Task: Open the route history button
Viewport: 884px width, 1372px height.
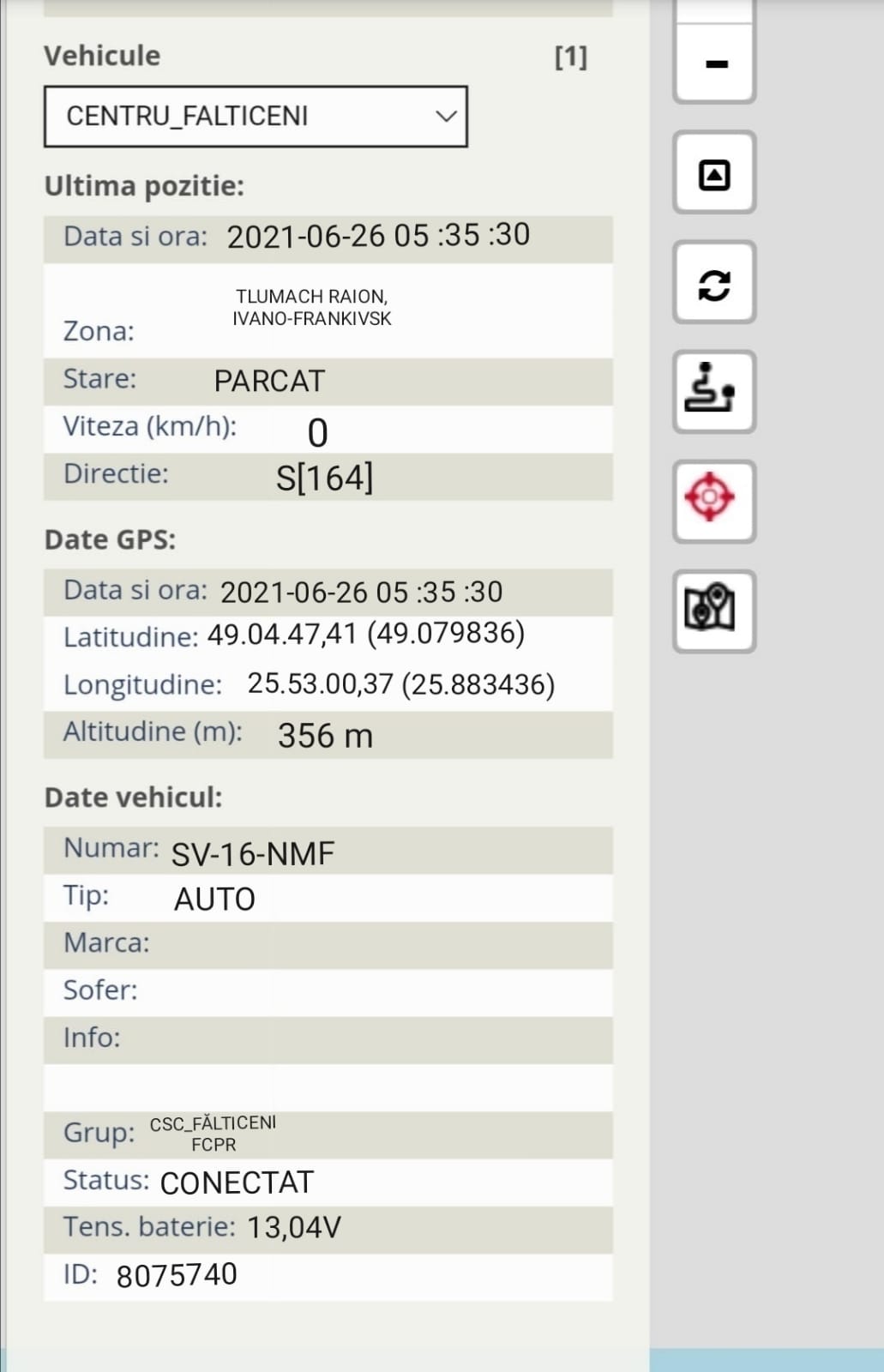Action: tap(714, 393)
